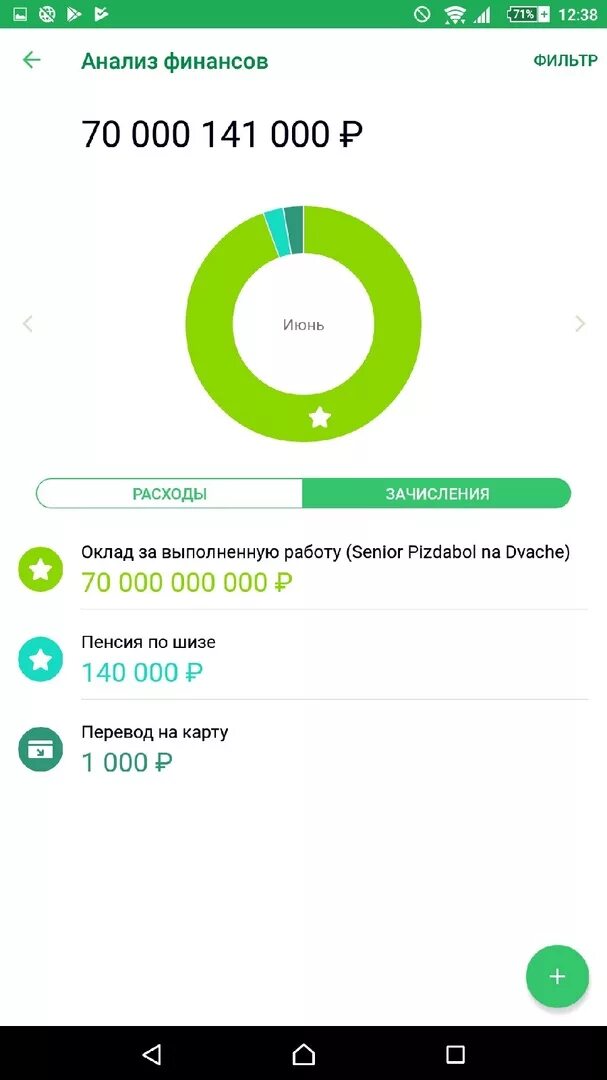Show the previous month chart
607x1080 pixels.
point(28,323)
